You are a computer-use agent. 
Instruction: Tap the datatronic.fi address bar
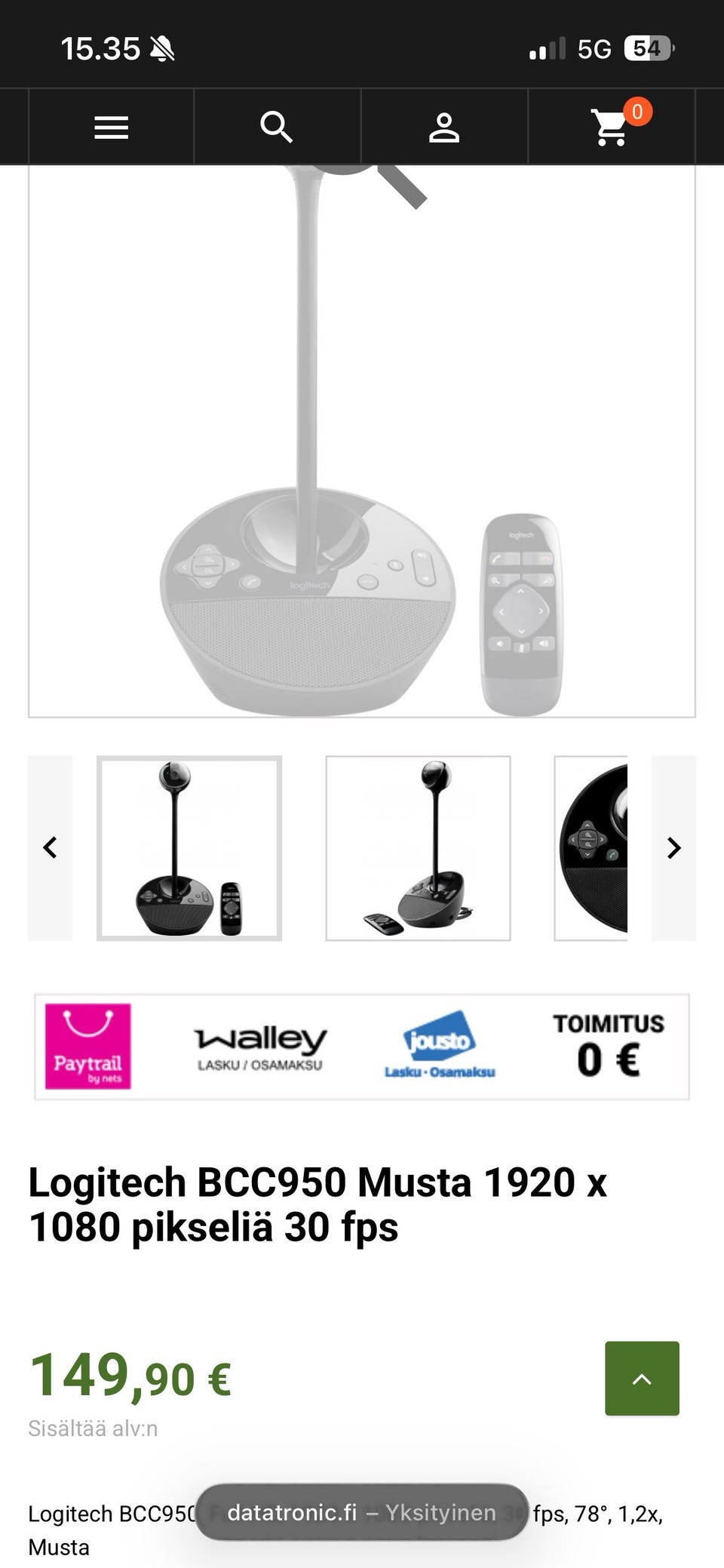(362, 1513)
